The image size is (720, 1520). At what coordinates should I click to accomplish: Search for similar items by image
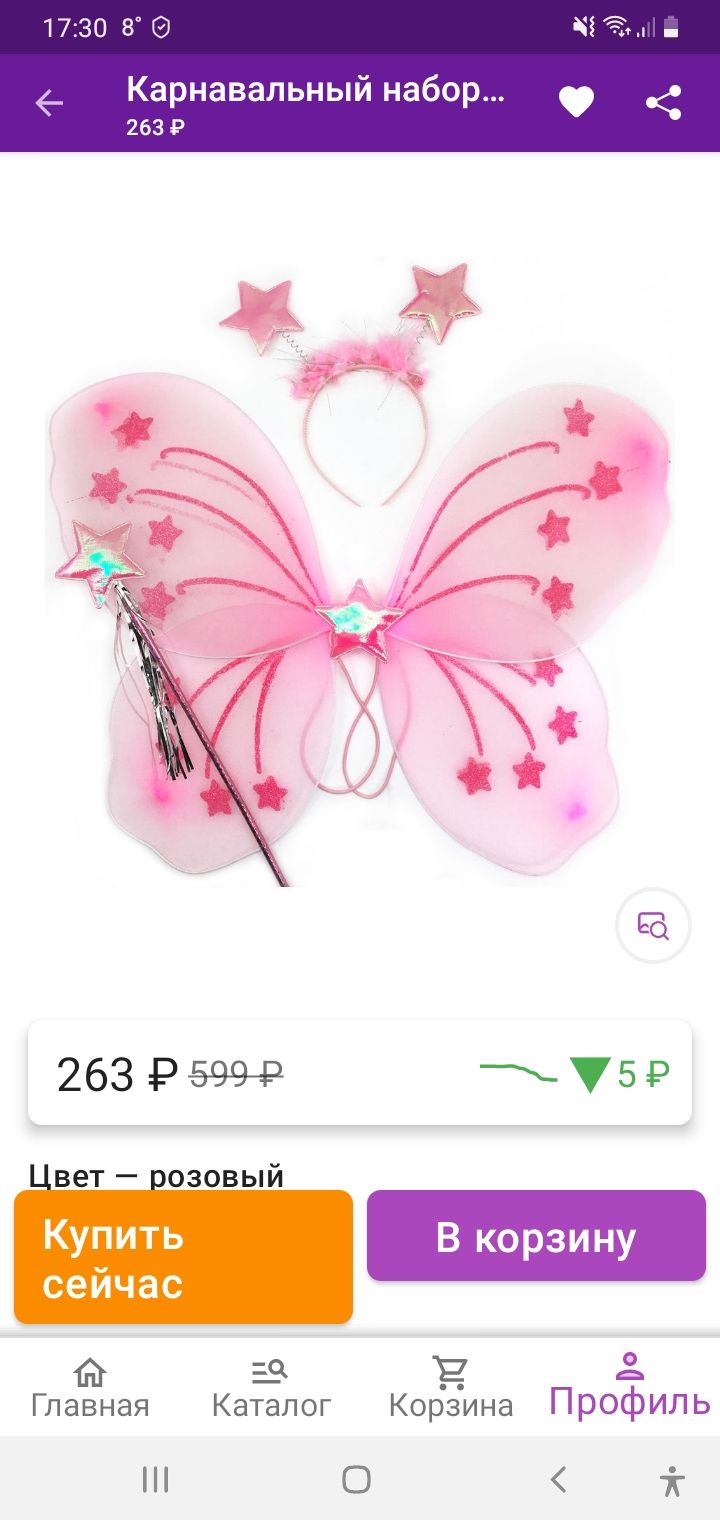pos(652,926)
